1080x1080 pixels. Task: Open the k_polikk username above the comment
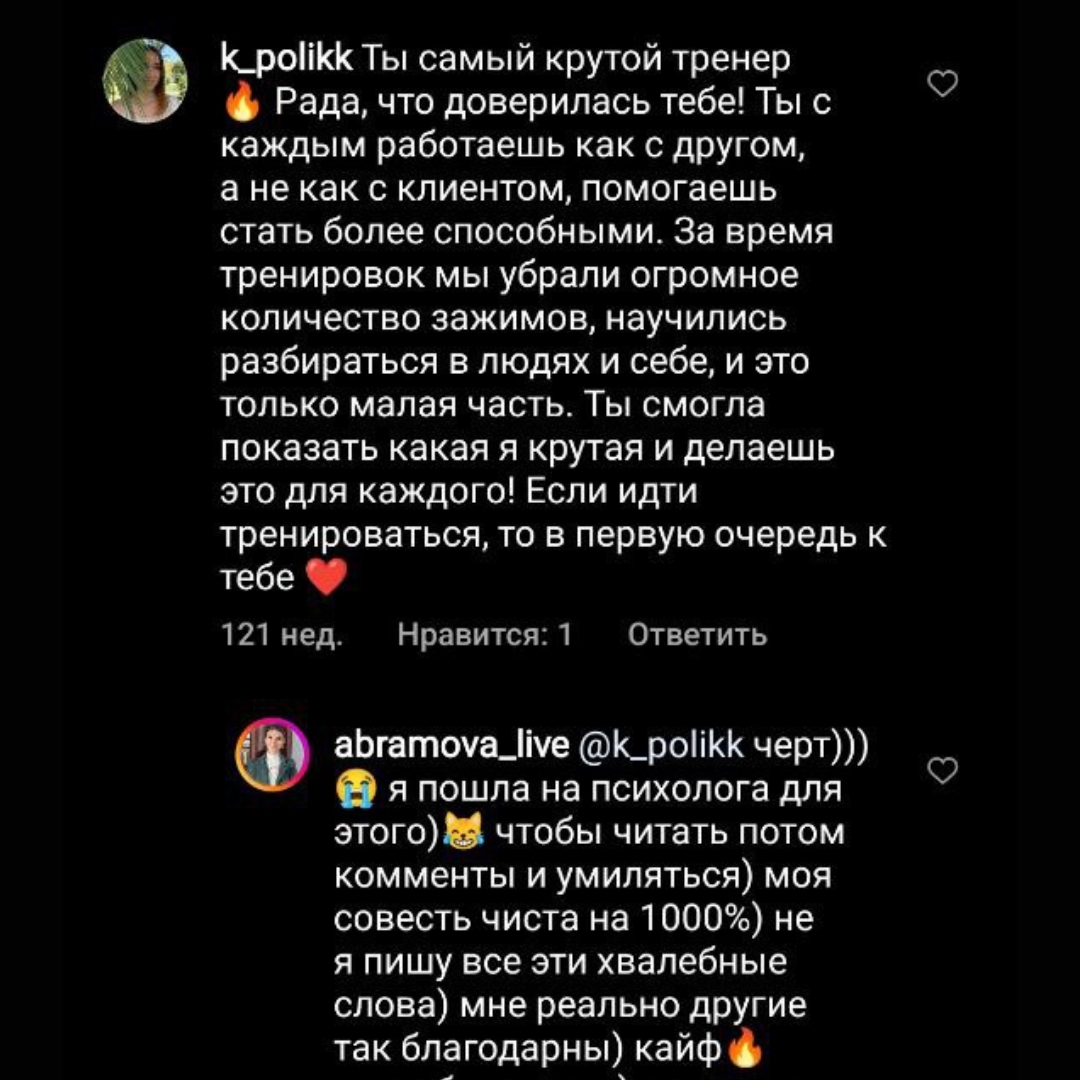pyautogui.click(x=285, y=61)
